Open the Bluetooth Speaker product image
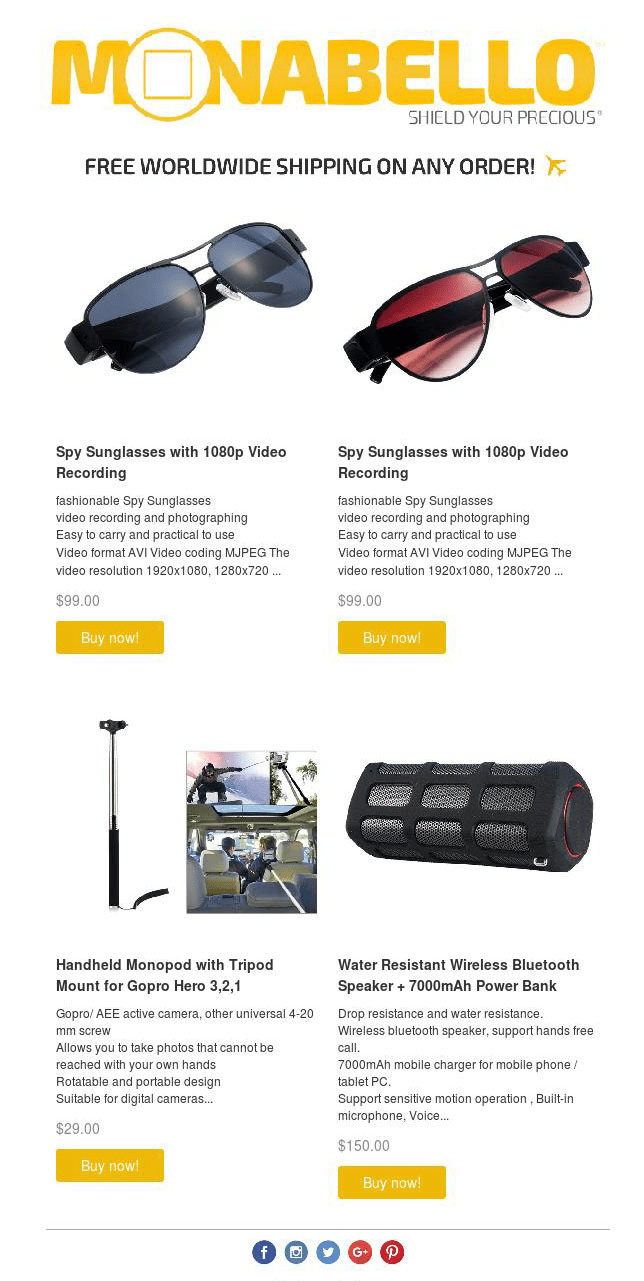 click(469, 817)
